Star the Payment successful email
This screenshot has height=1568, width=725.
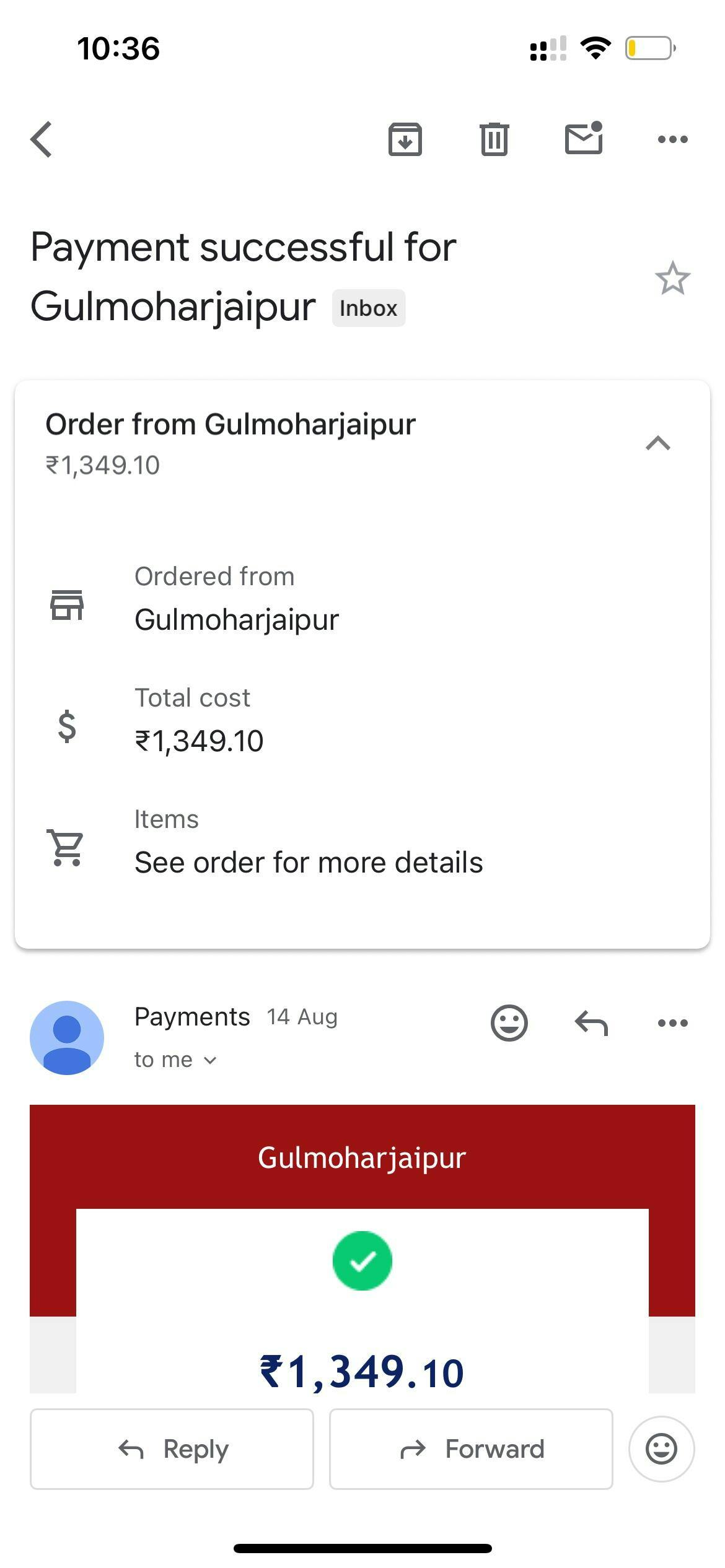coord(672,278)
